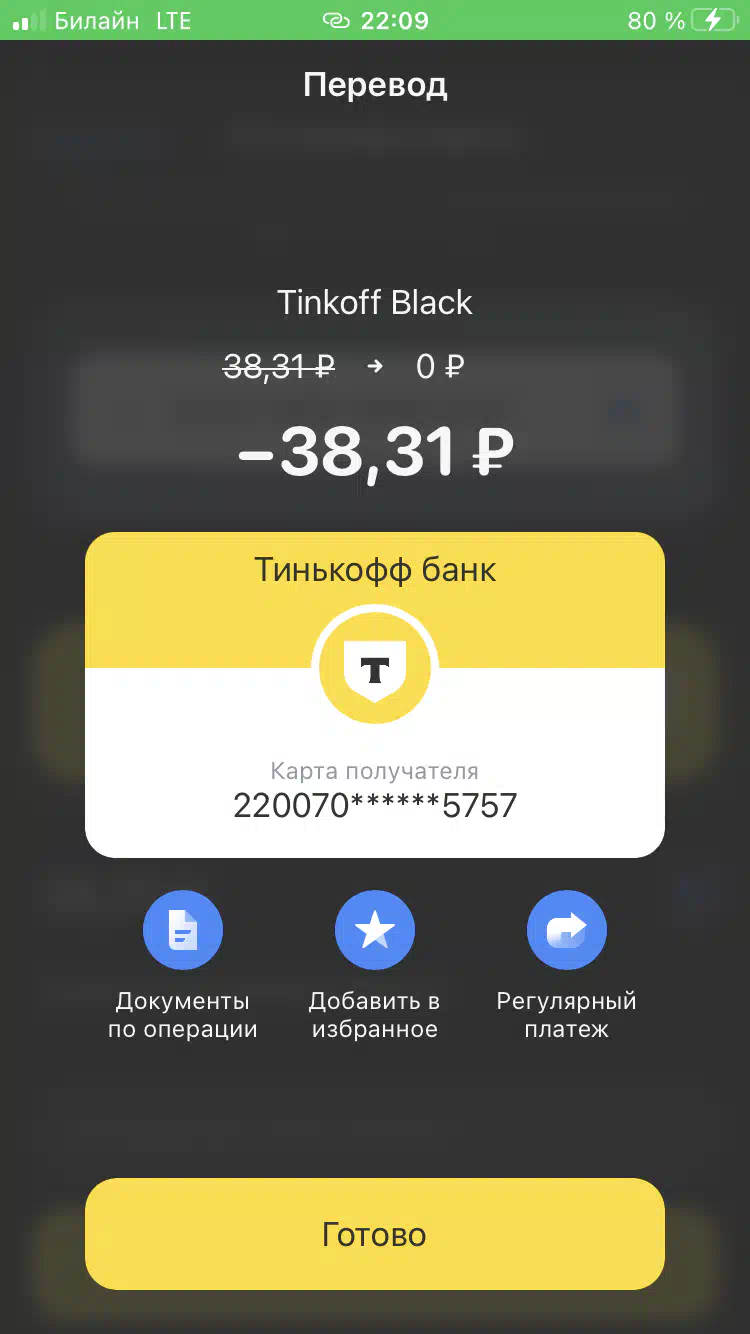
Task: Tap the Готово button
Action: point(375,1234)
